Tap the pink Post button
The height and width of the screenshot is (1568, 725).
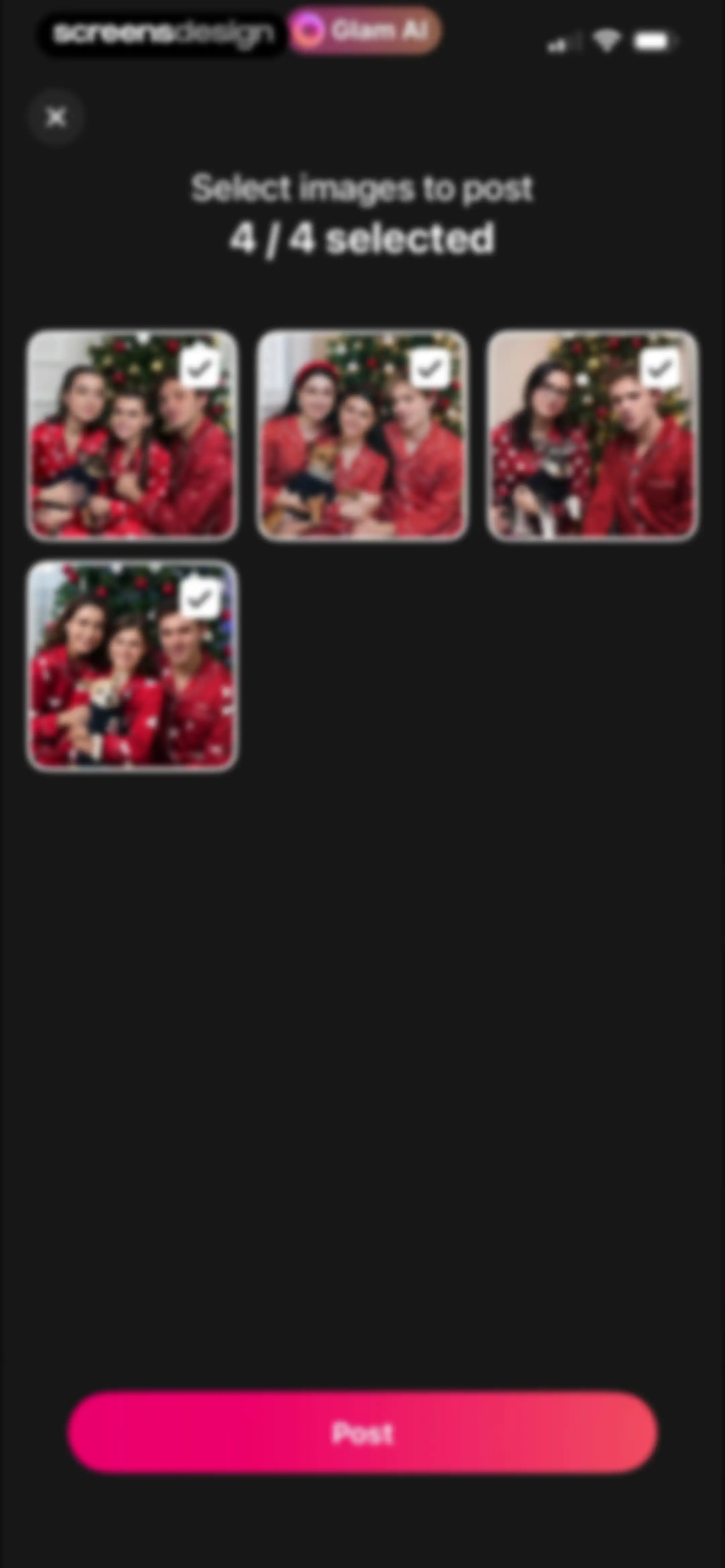362,1432
